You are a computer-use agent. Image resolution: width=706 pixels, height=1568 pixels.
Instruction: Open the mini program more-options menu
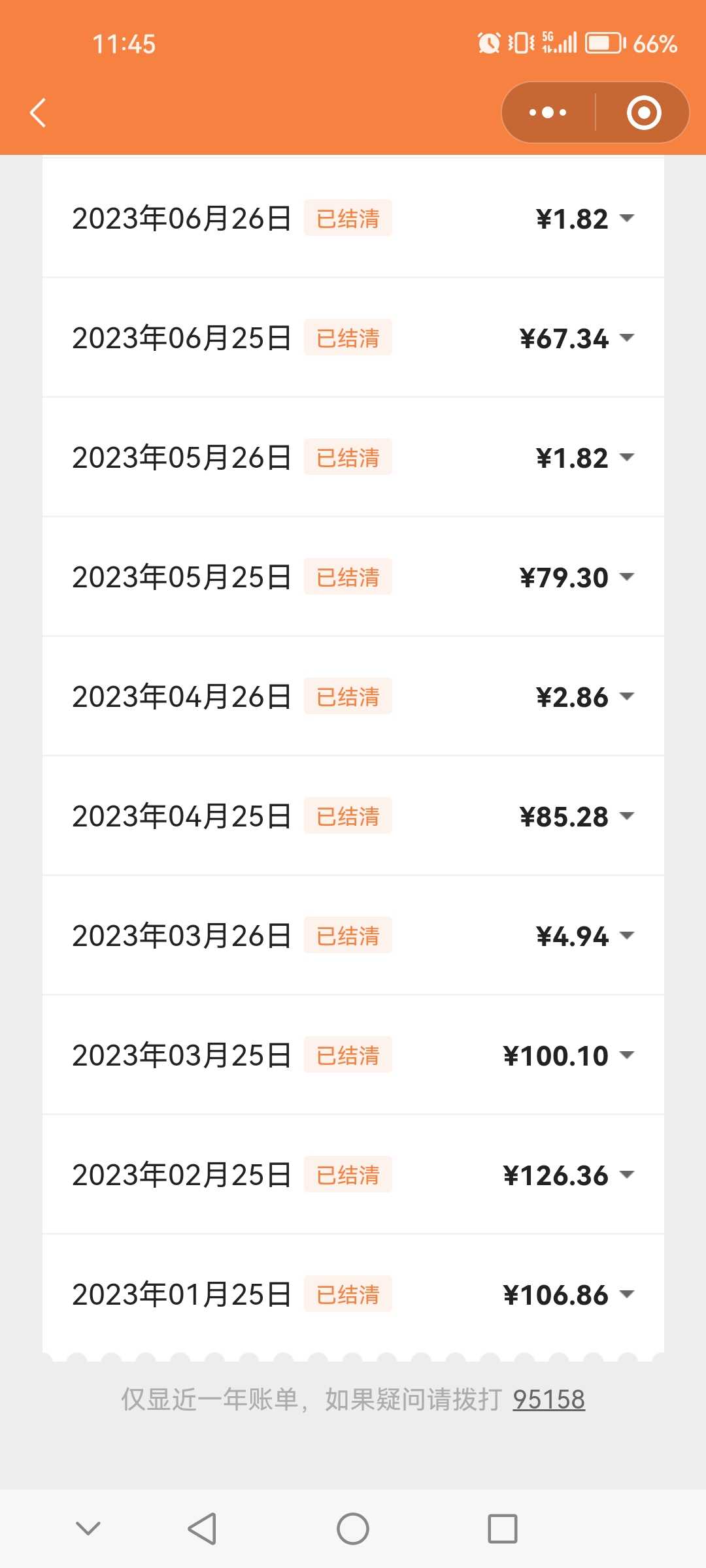(x=548, y=112)
